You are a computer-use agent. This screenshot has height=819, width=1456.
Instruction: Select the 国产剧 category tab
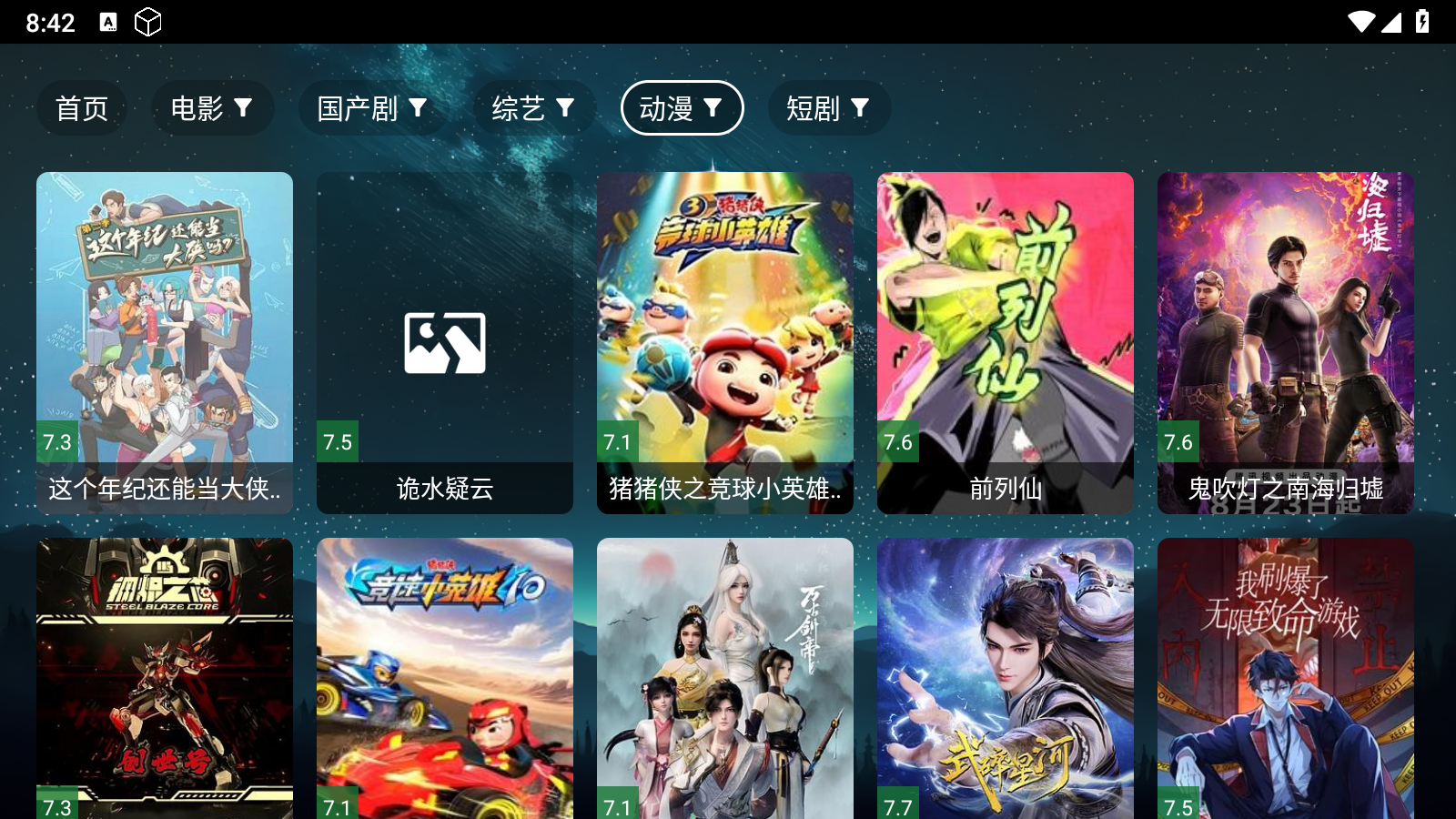(x=372, y=108)
